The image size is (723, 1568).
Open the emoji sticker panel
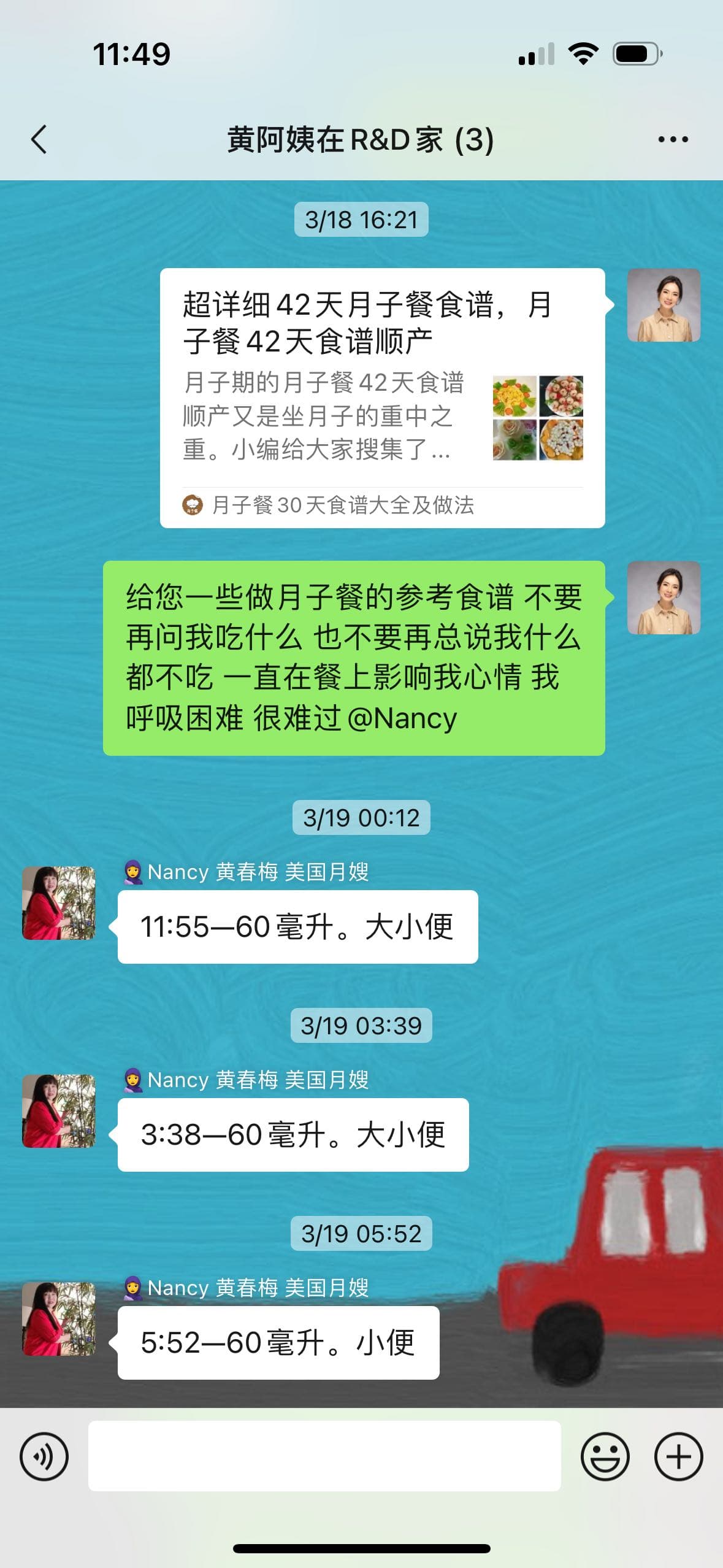click(605, 1456)
